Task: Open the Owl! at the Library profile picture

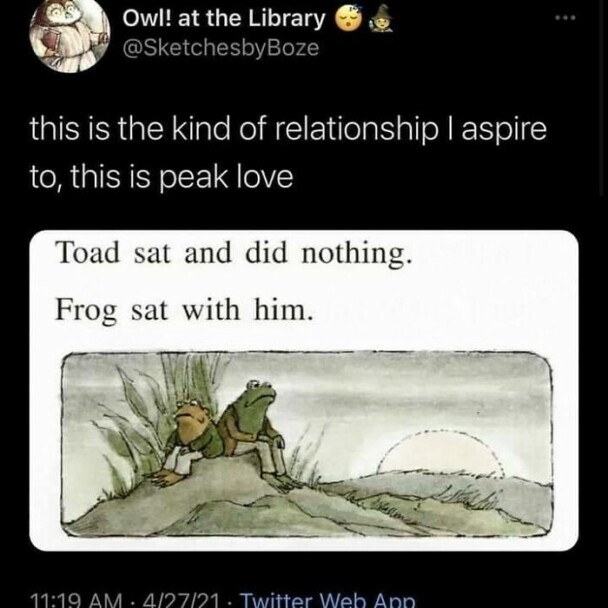Action: click(x=68, y=32)
